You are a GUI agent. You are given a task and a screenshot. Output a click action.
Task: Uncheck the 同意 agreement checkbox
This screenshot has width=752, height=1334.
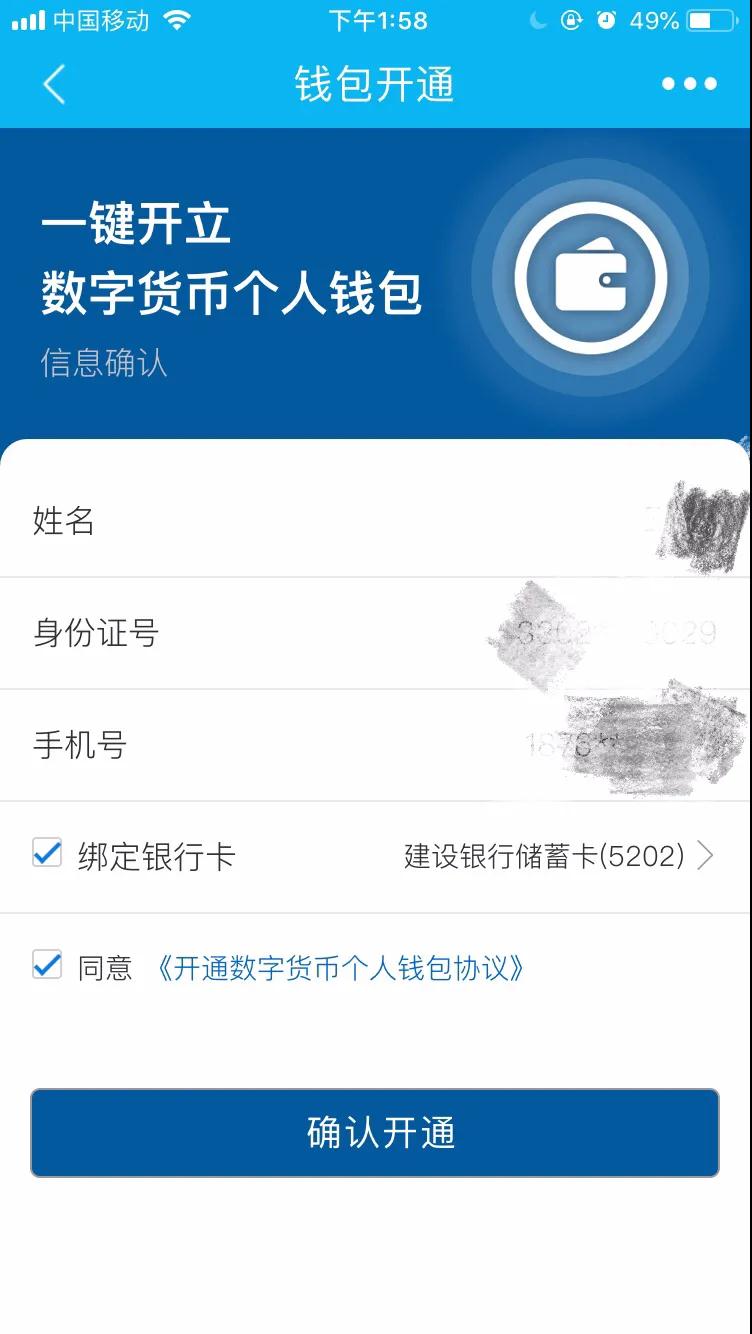(46, 964)
